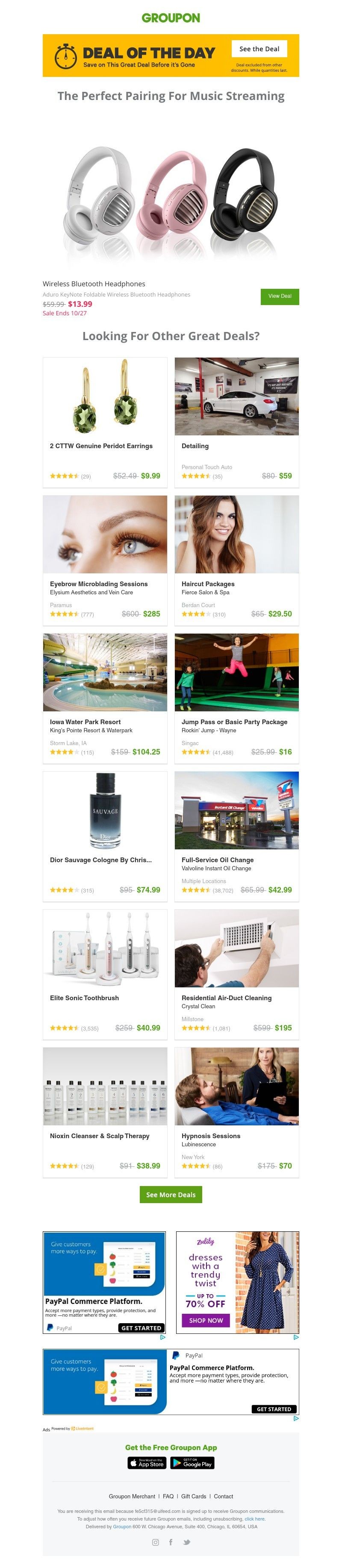Screen dimensions: 342x1568
Task: Check out the Iowa Water Park Resort deal
Action: 105,697
